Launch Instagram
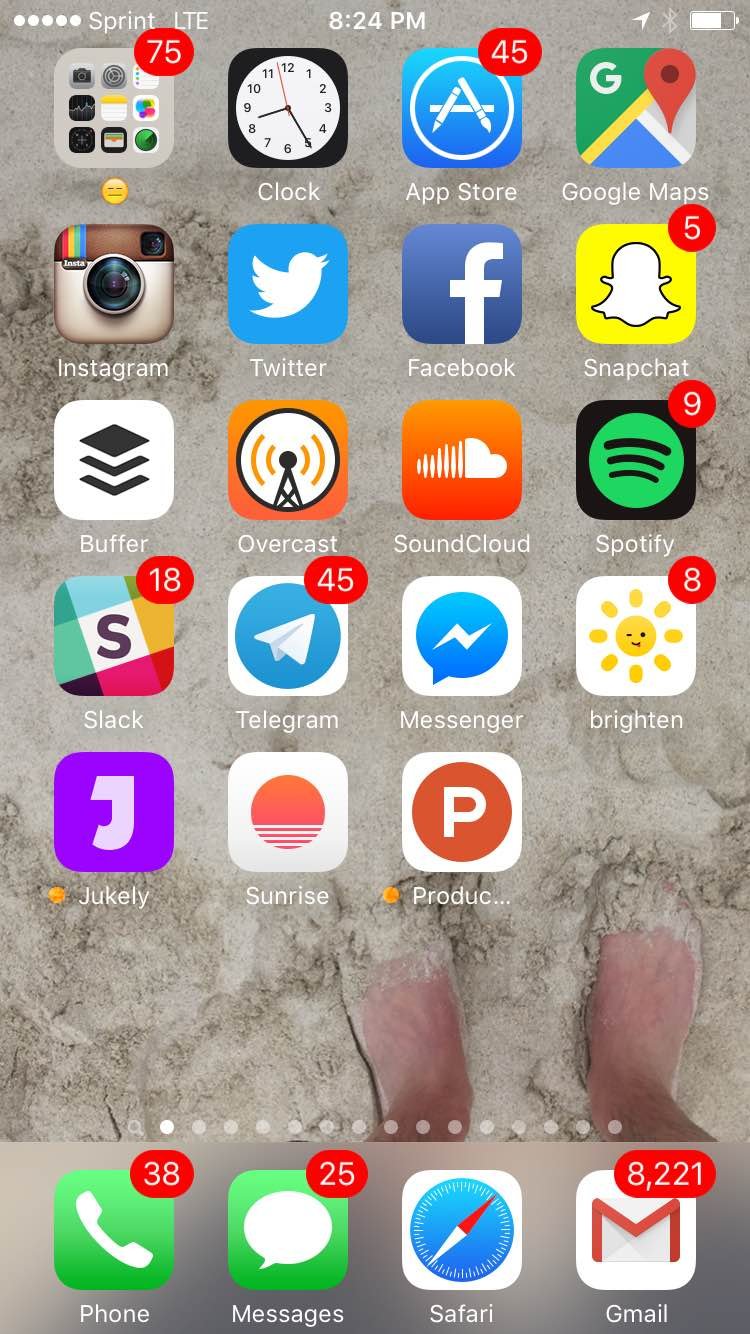 click(x=114, y=284)
